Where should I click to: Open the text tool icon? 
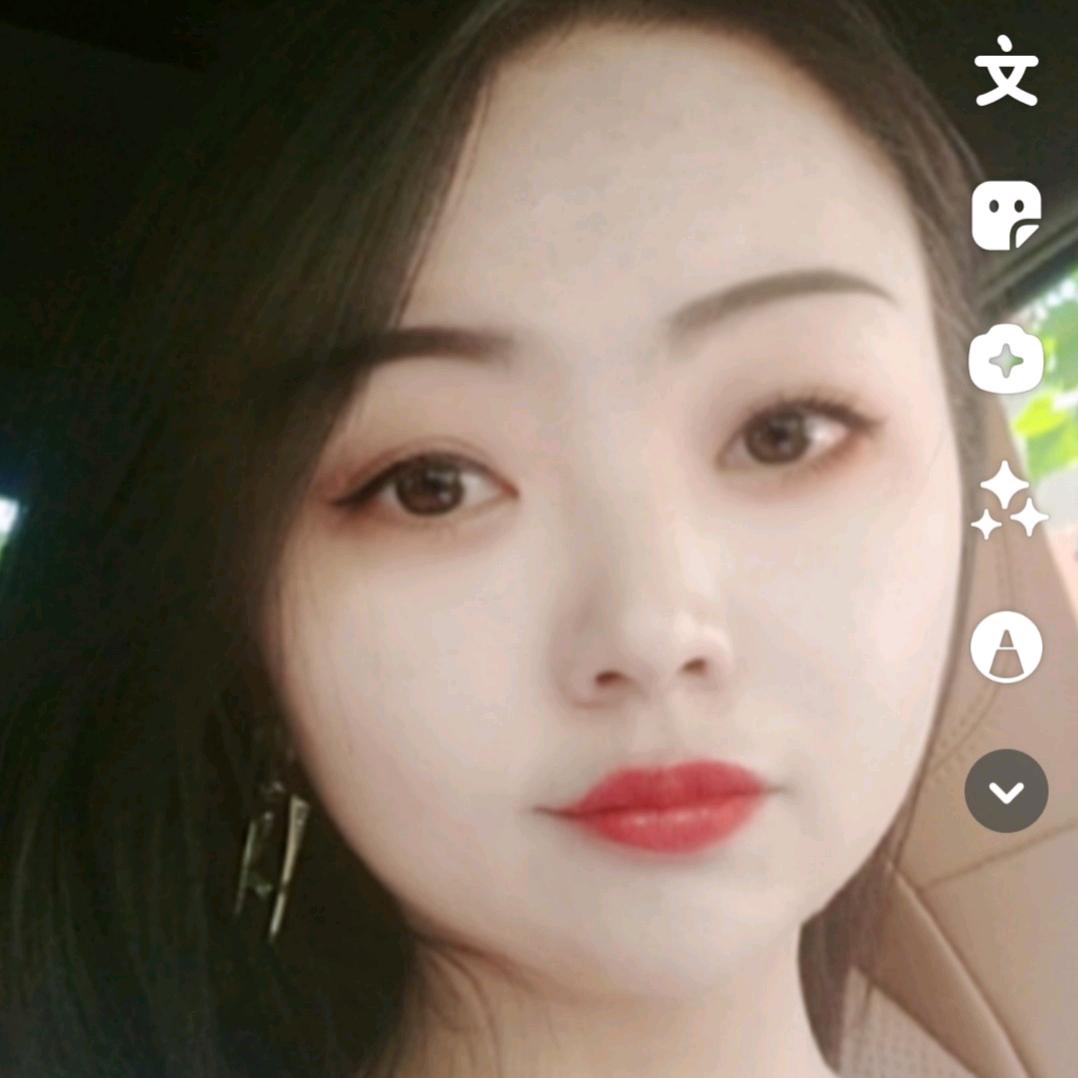[x=1006, y=72]
